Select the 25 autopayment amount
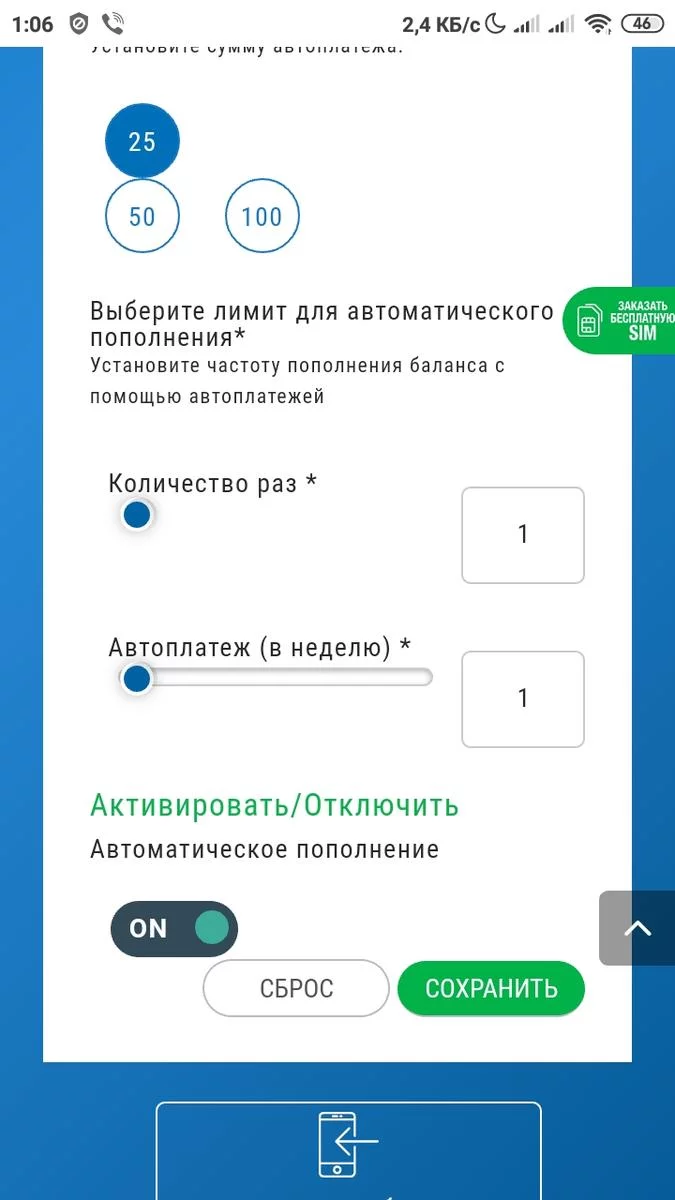The image size is (675, 1200). point(142,141)
